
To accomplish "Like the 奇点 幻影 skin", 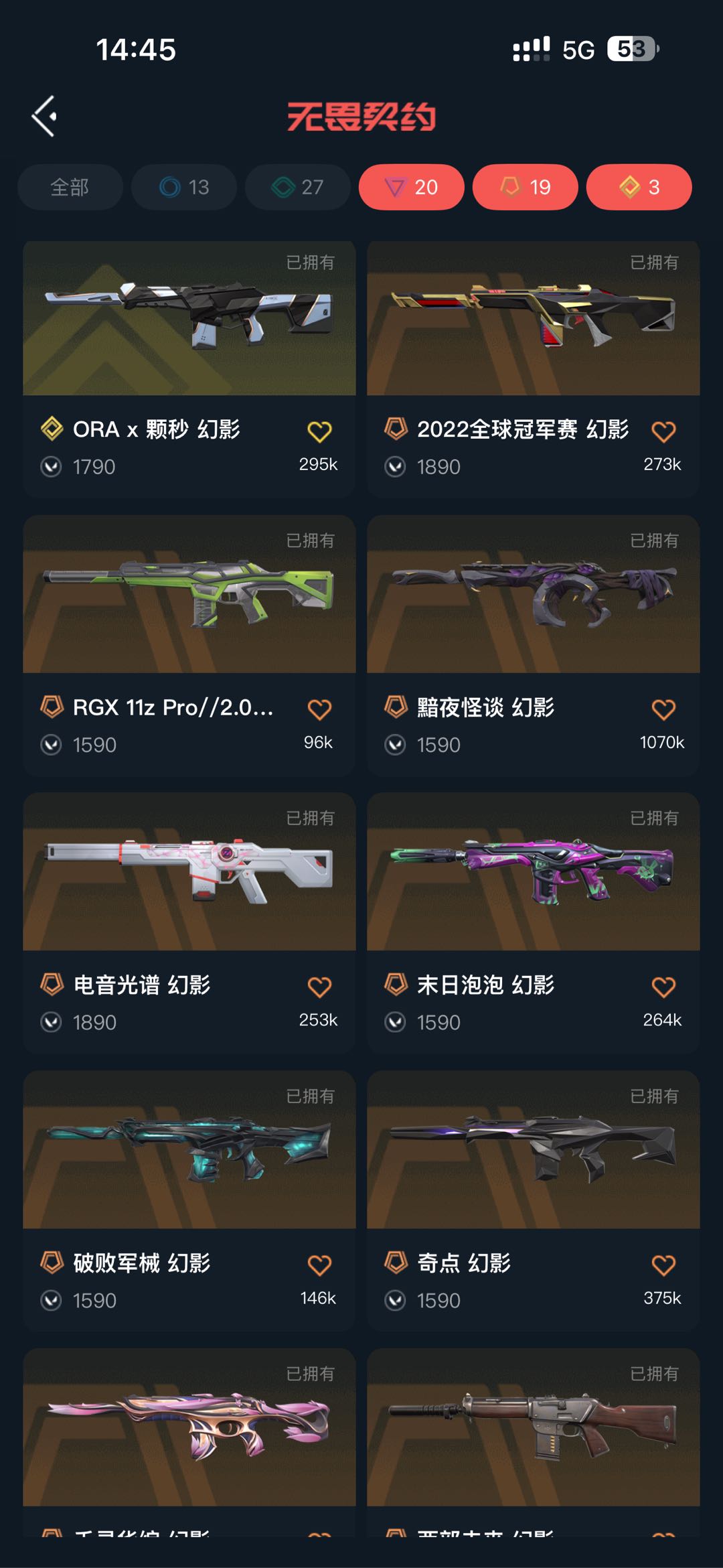I will [x=663, y=1265].
